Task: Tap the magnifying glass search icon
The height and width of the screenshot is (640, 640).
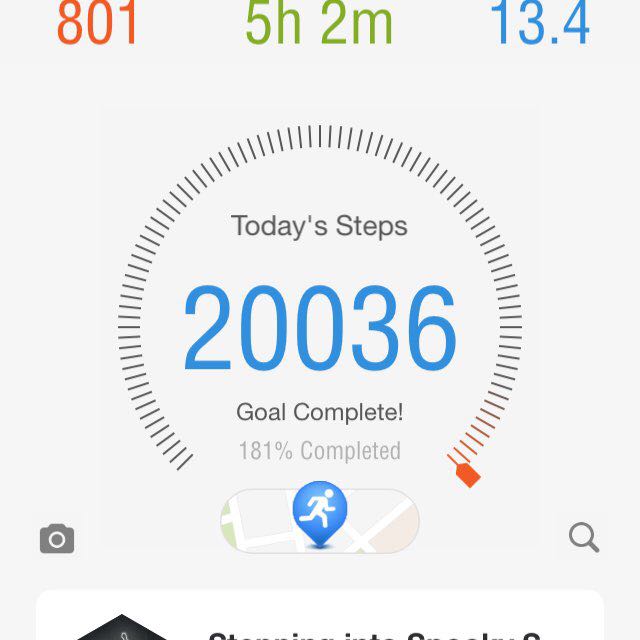Action: click(583, 538)
